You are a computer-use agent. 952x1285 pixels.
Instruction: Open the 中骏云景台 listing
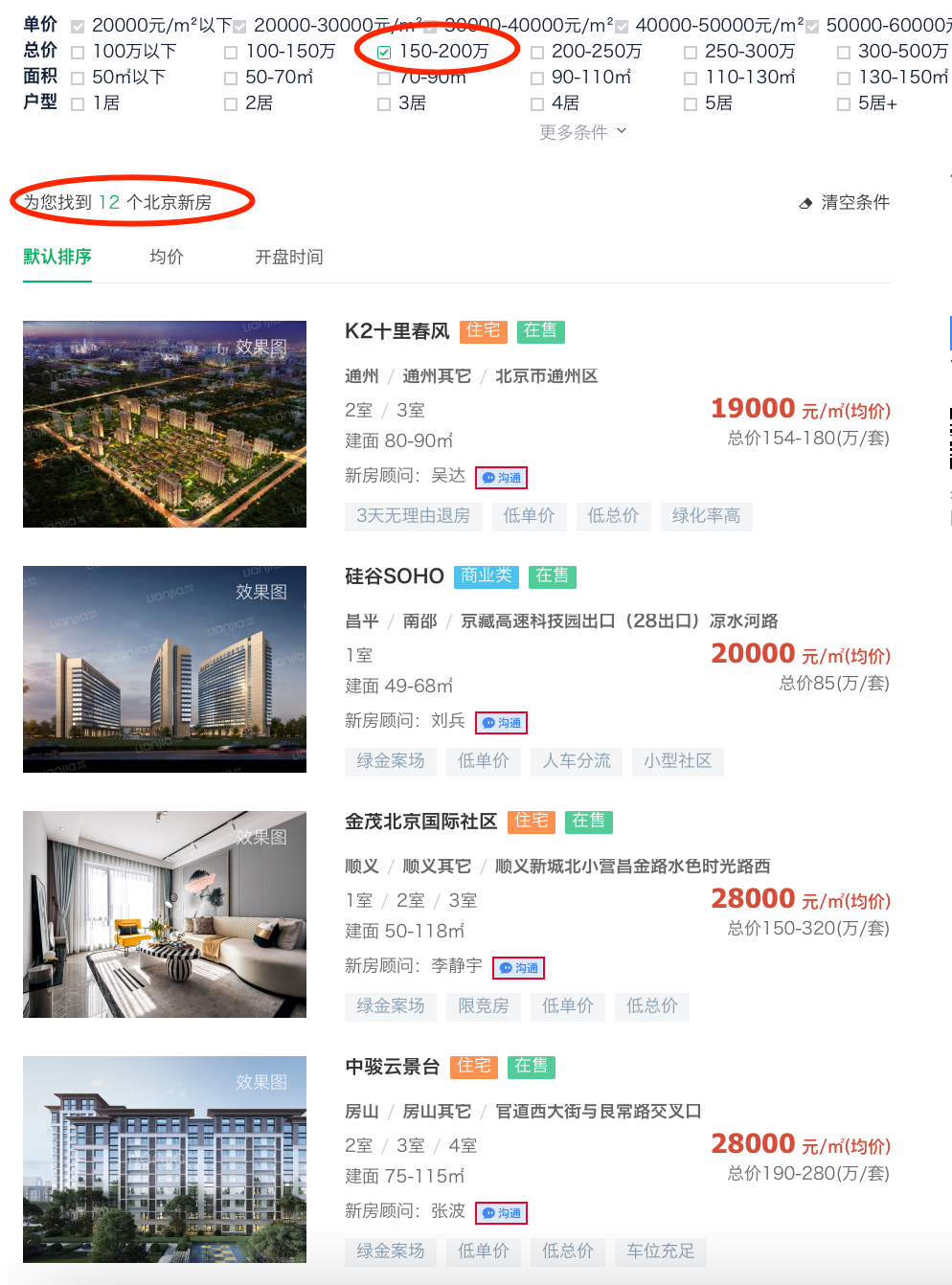click(x=392, y=1067)
